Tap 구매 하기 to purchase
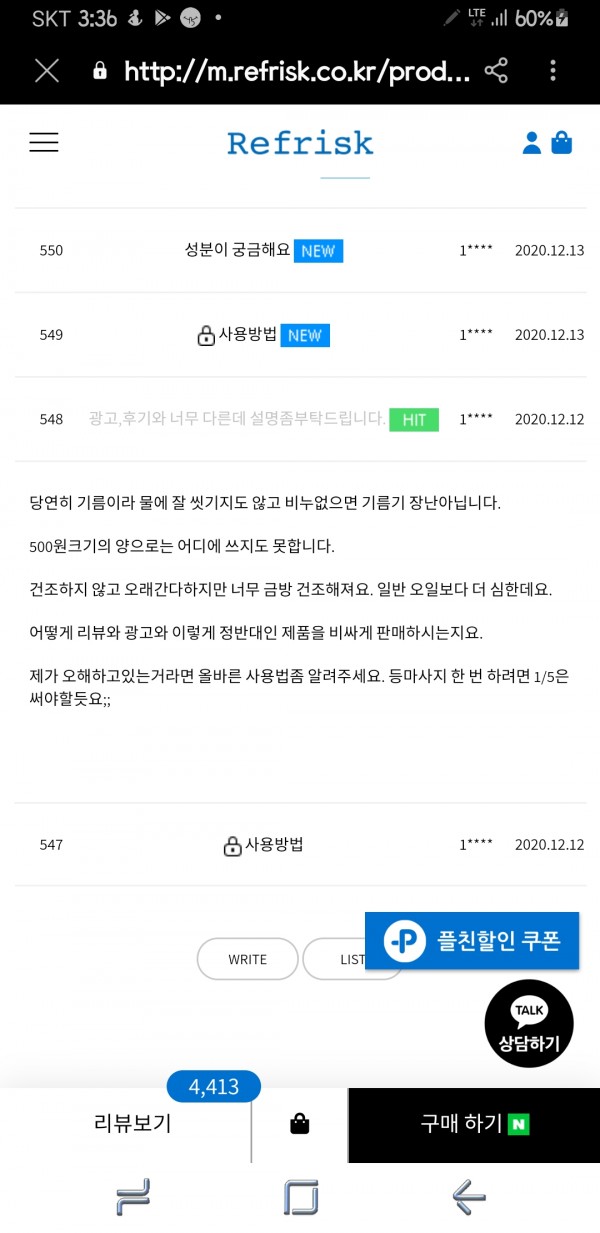600x1233 pixels. point(474,1124)
